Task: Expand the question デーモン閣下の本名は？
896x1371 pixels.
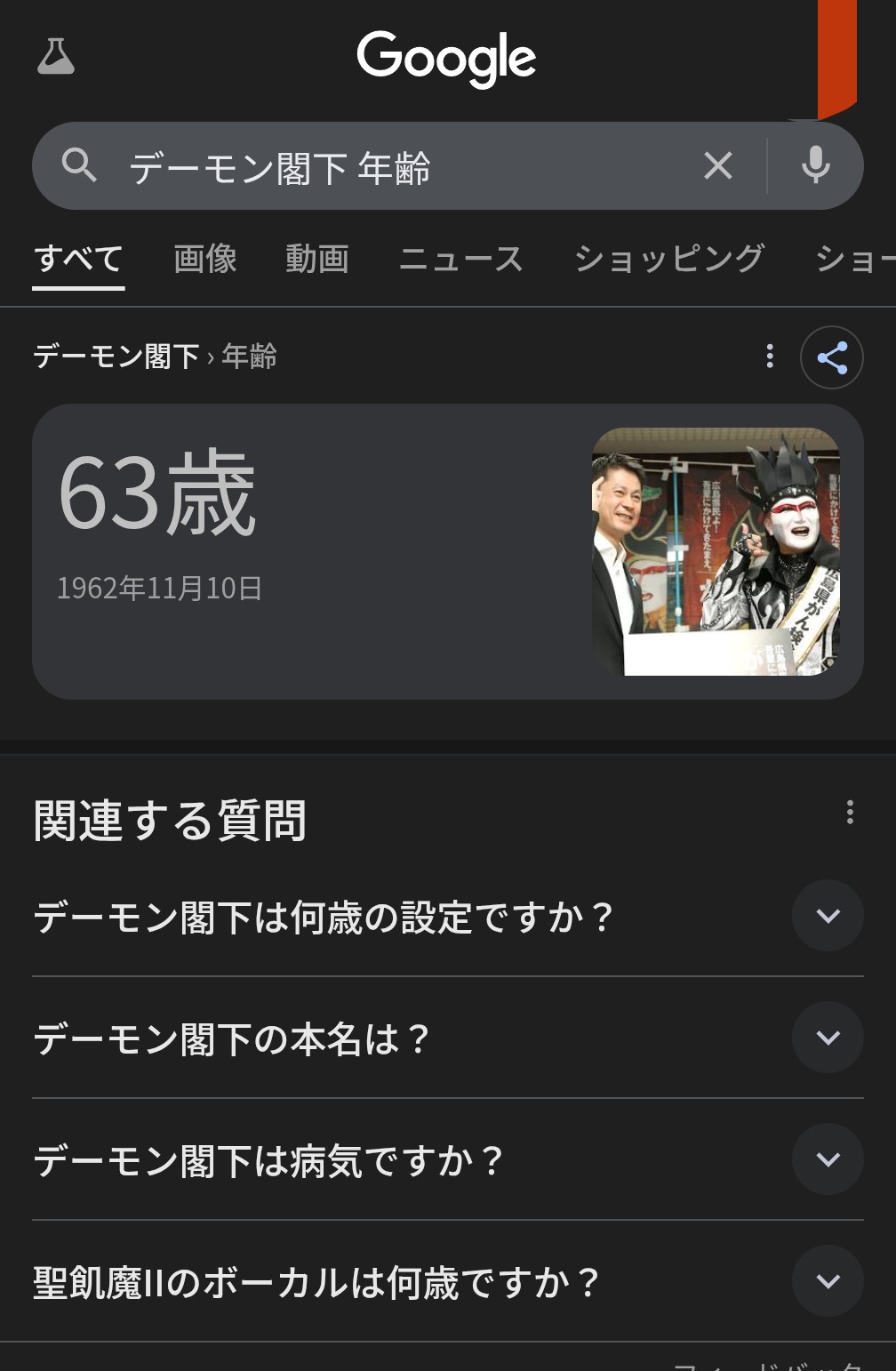Action: click(x=828, y=1038)
